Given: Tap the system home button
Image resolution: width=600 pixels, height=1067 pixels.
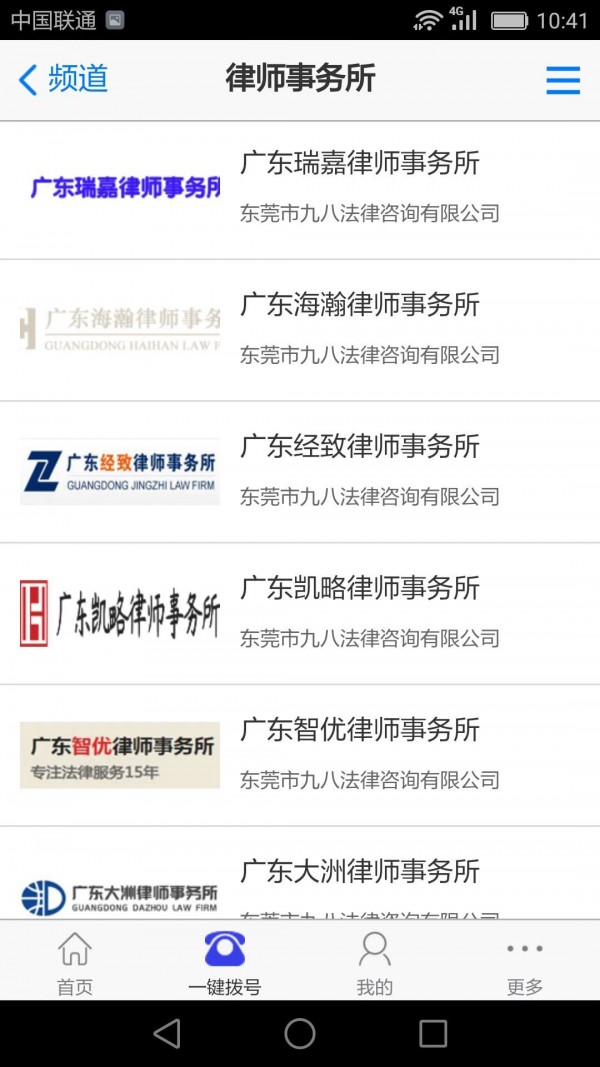Looking at the screenshot, I should (x=300, y=1033).
